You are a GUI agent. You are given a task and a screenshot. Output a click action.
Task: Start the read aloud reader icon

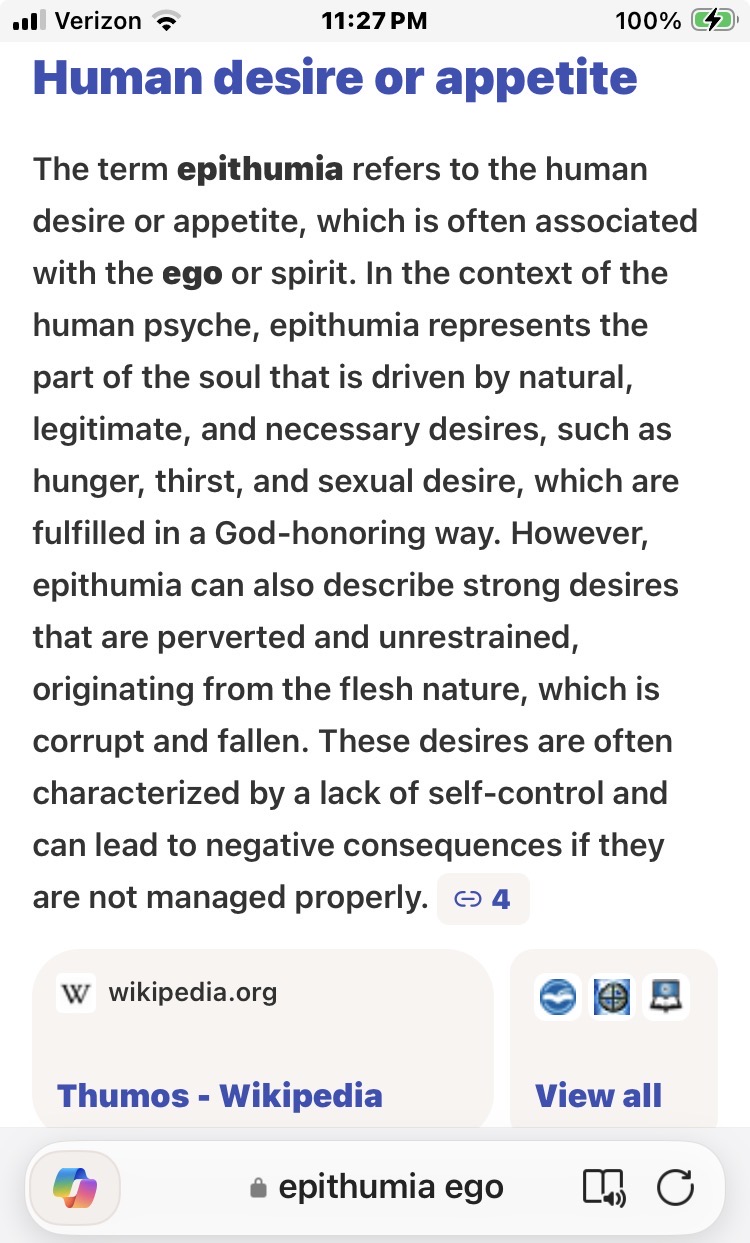(603, 1188)
